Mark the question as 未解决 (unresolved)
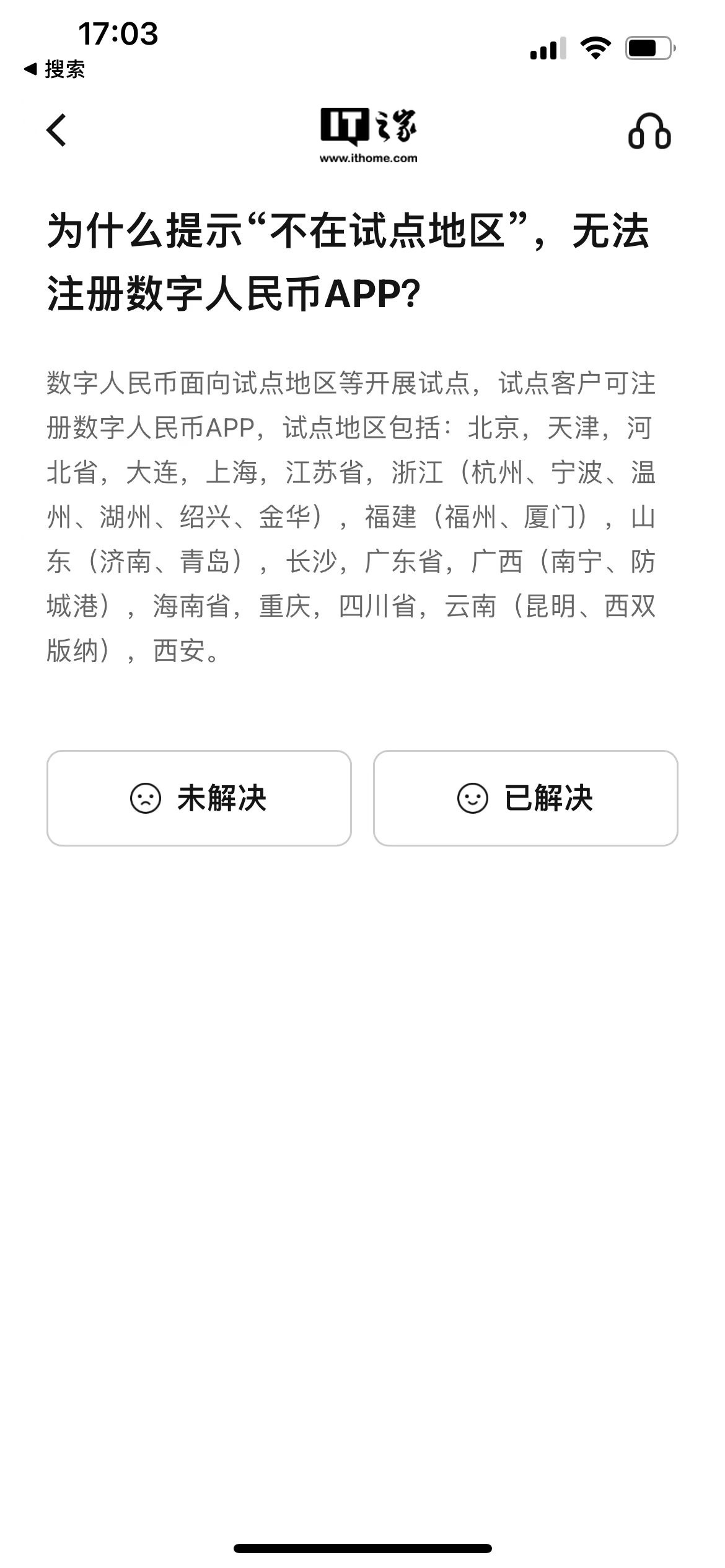725x1568 pixels. [199, 798]
